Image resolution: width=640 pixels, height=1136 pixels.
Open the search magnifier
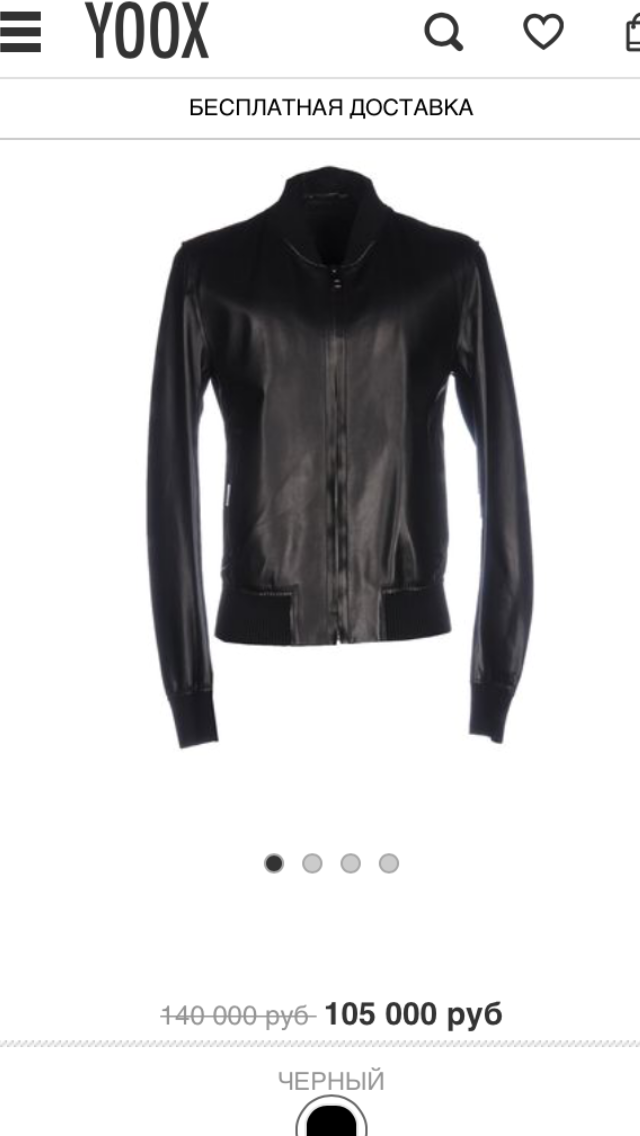(443, 33)
